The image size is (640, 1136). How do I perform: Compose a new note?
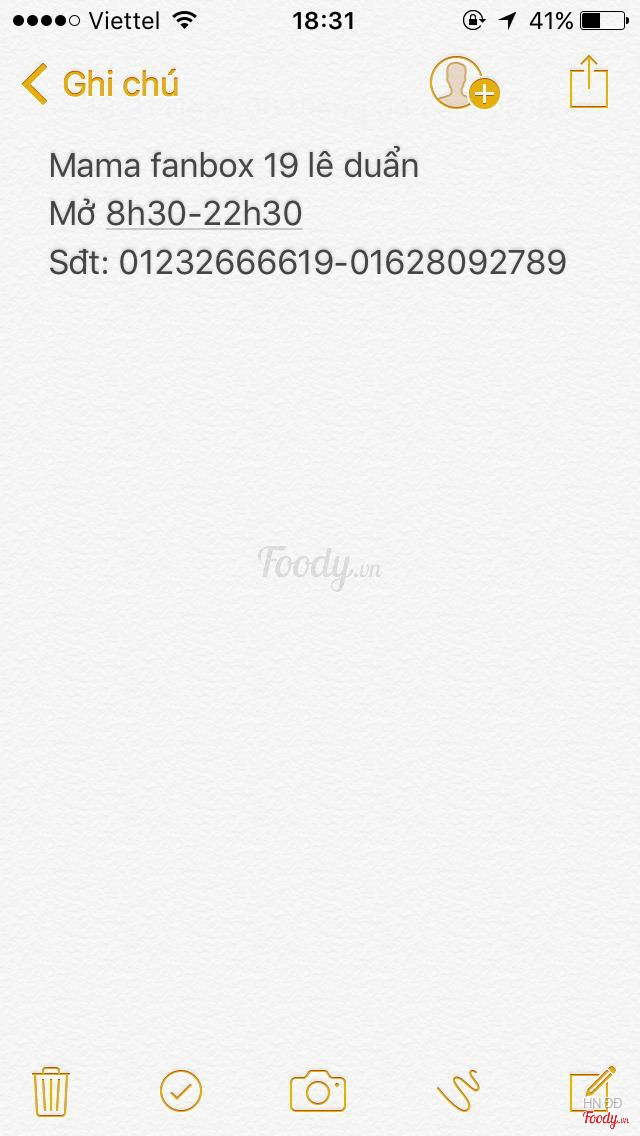click(590, 1088)
